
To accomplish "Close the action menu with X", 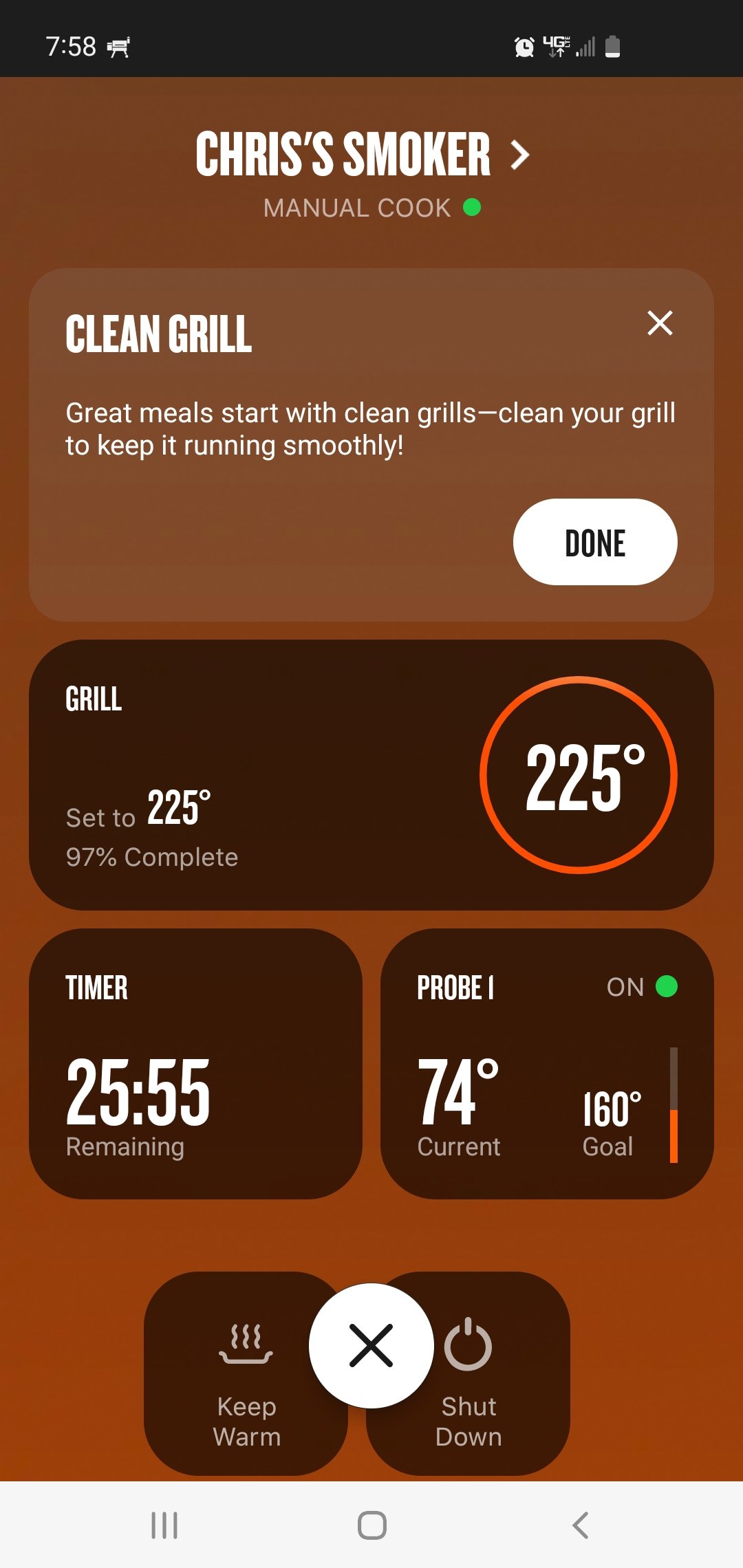I will point(371,1345).
